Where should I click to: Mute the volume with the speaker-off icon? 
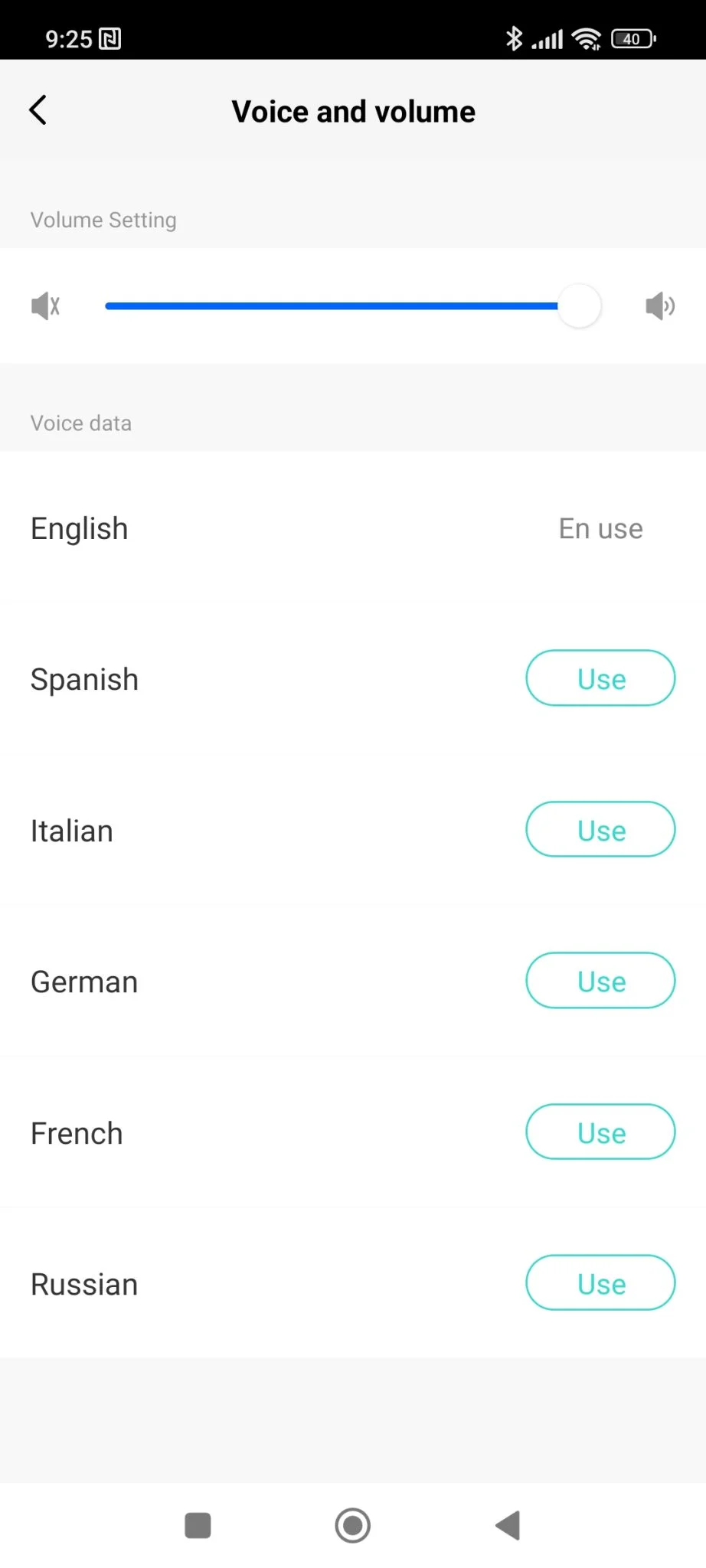pos(45,306)
